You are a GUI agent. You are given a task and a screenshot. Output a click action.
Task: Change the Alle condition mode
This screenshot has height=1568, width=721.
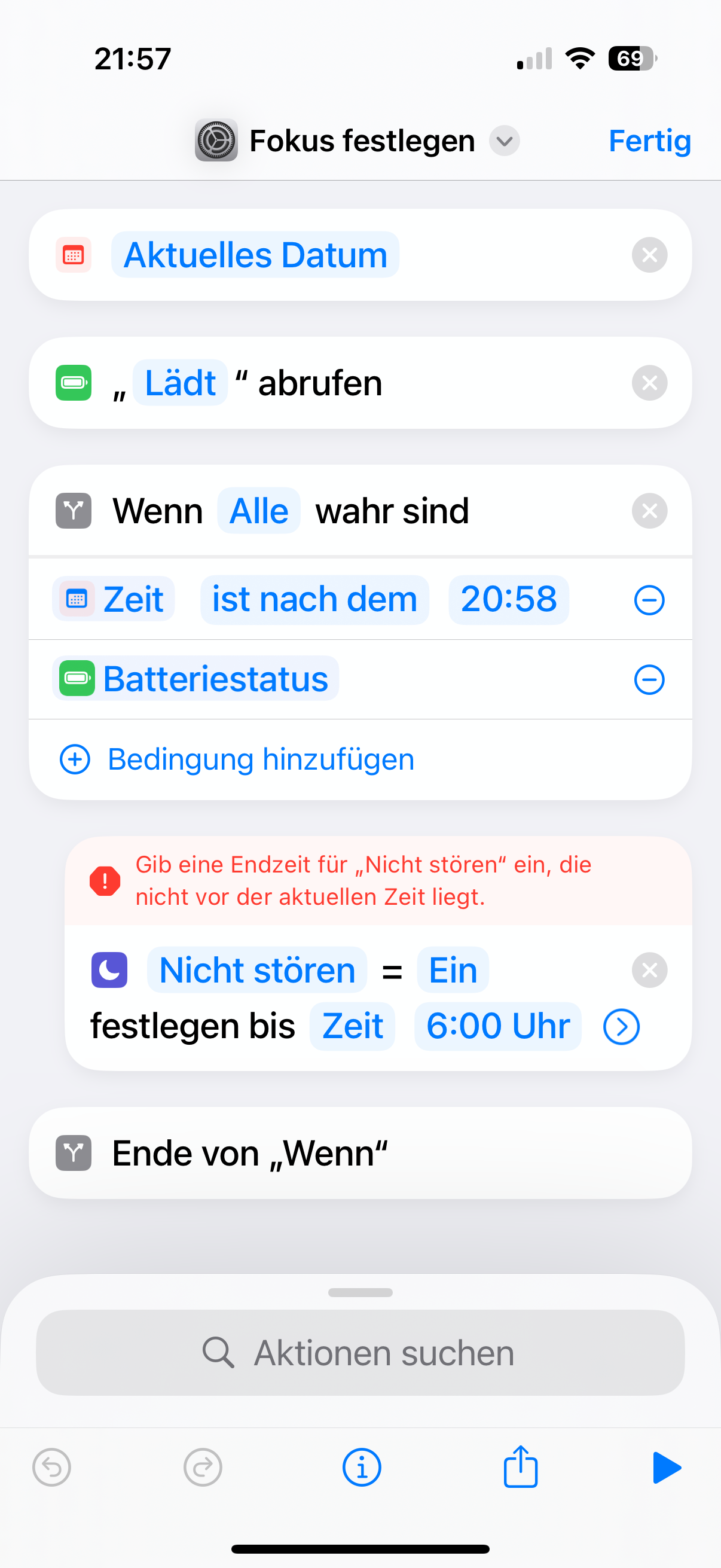click(x=259, y=511)
